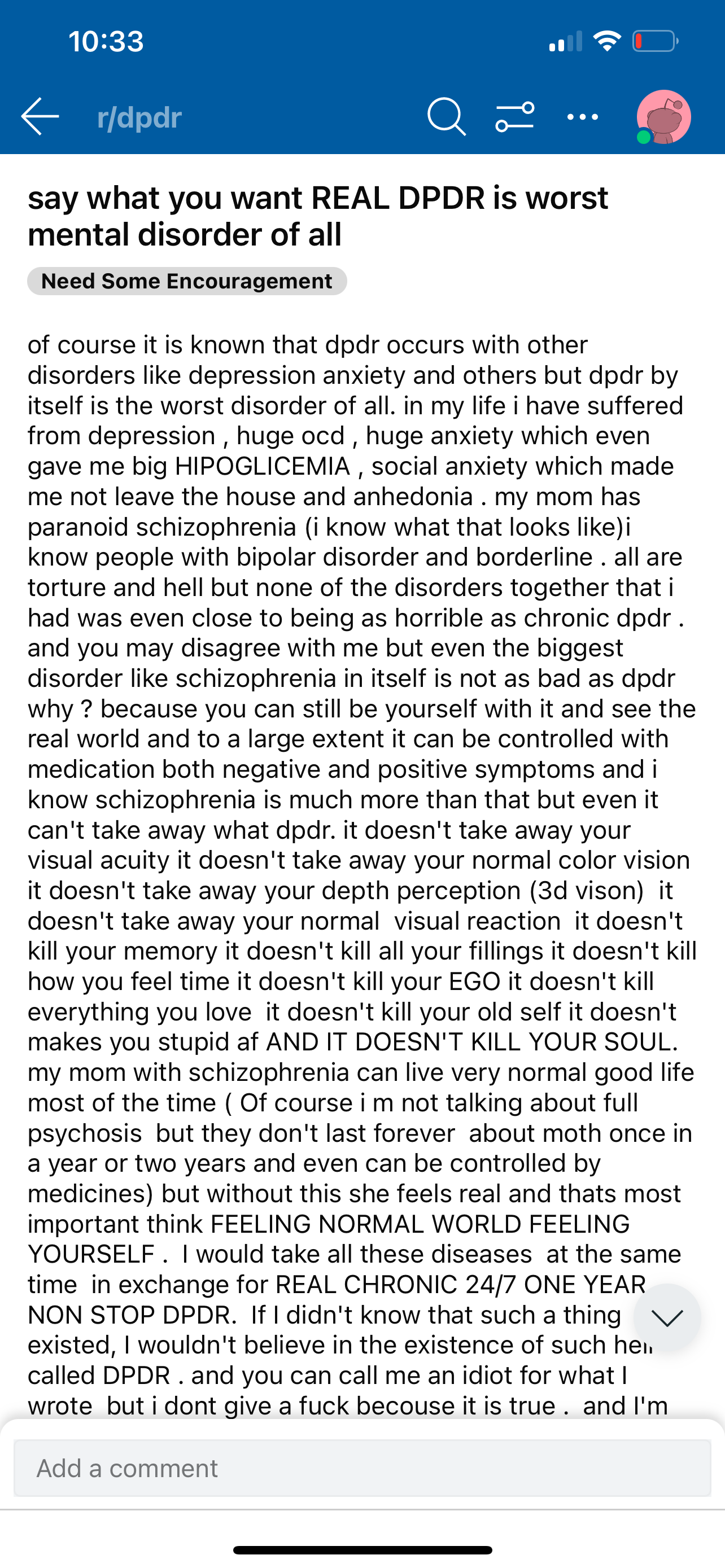Open the profile avatar

tap(663, 117)
